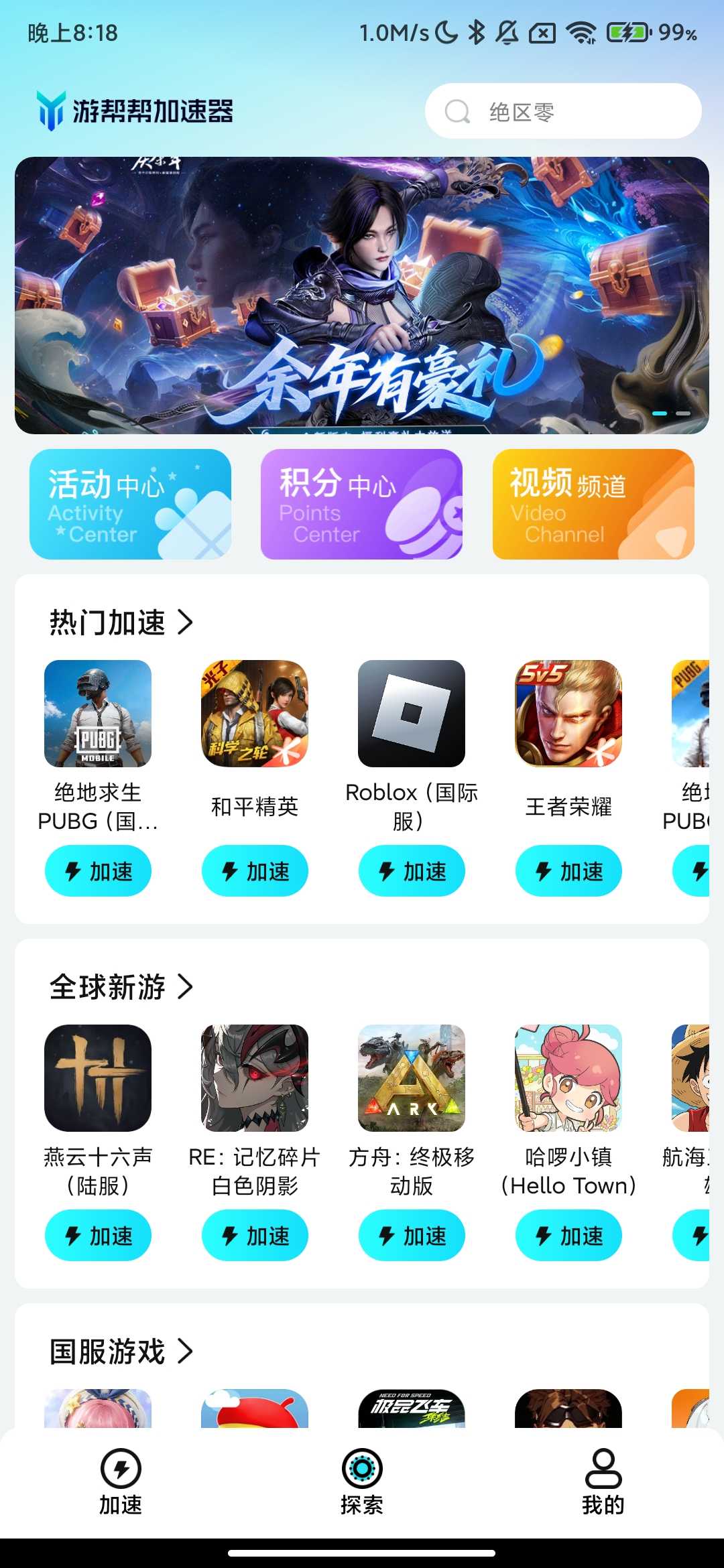Screen dimensions: 724x1568
Task: Start 加速 for 方舟: 终极移动版
Action: (x=412, y=1235)
